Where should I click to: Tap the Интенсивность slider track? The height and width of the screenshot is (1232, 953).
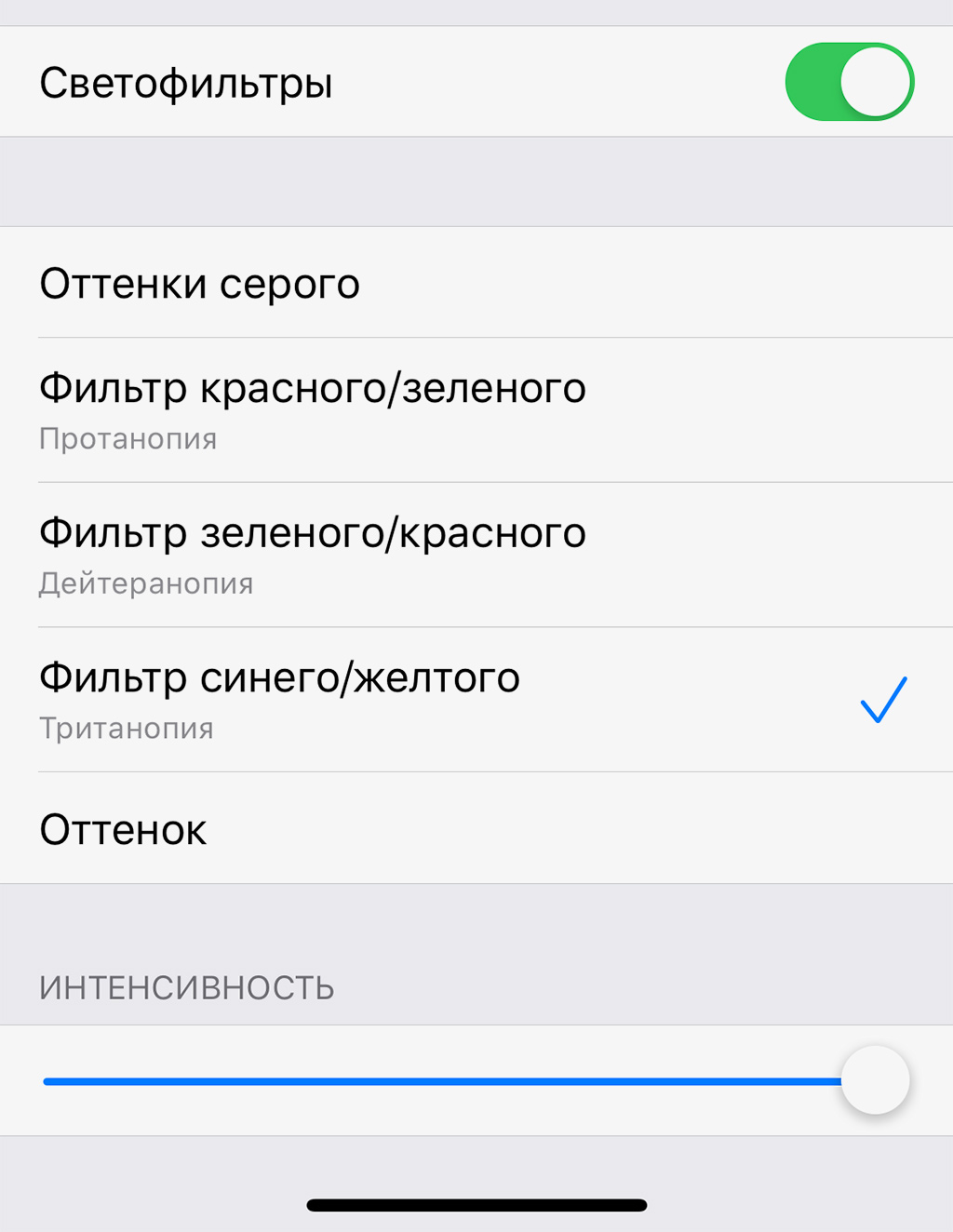442,1081
